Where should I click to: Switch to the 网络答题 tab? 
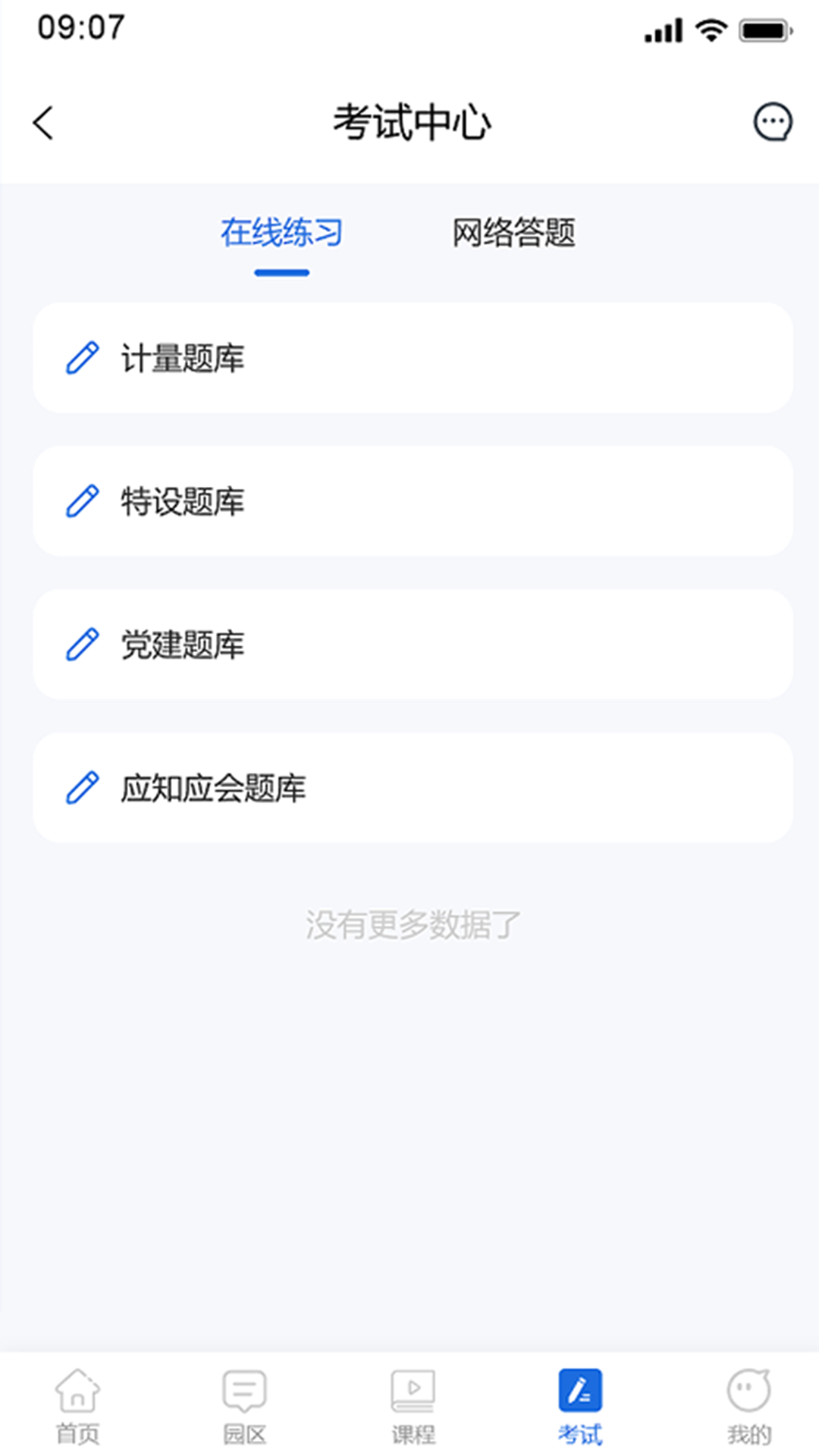(x=513, y=234)
